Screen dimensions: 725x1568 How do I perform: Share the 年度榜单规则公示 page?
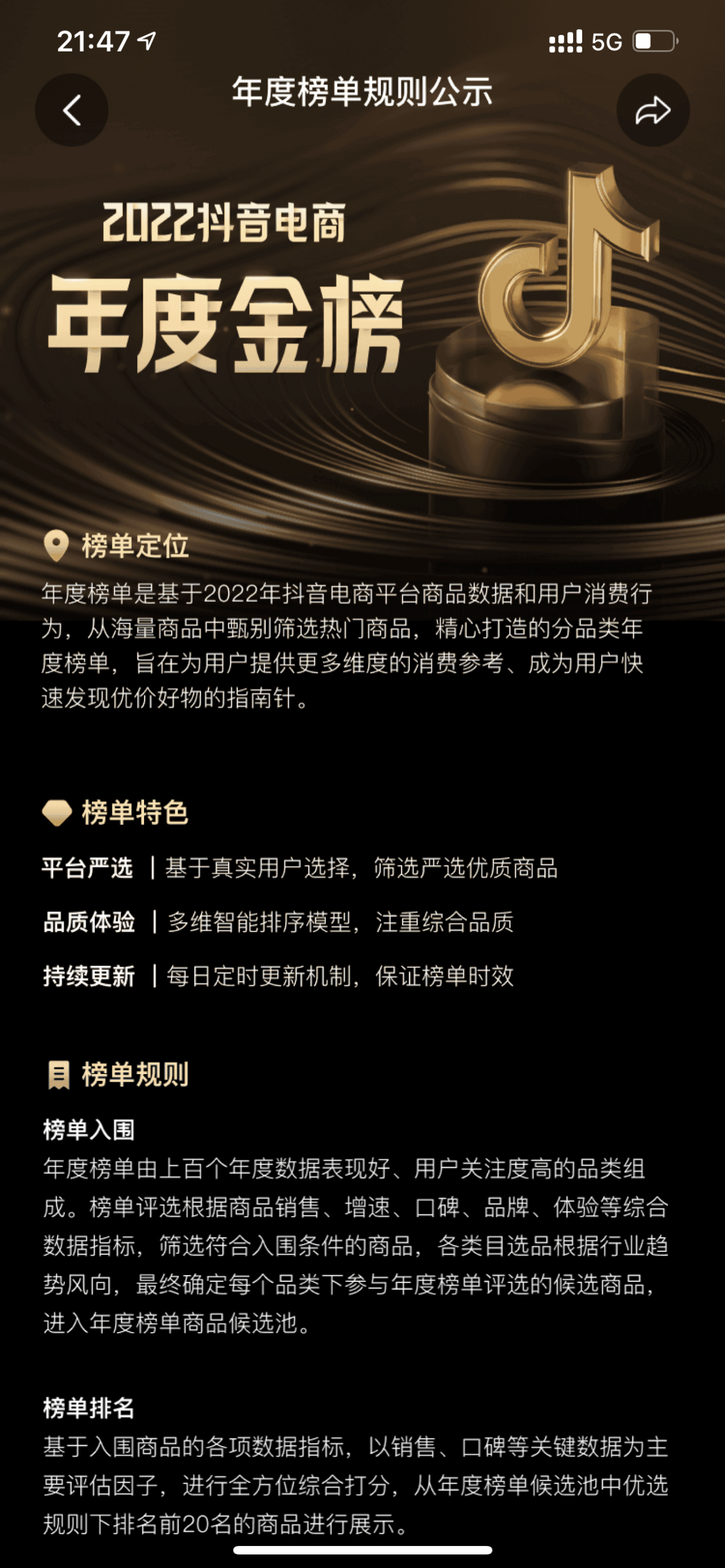pyautogui.click(x=653, y=111)
